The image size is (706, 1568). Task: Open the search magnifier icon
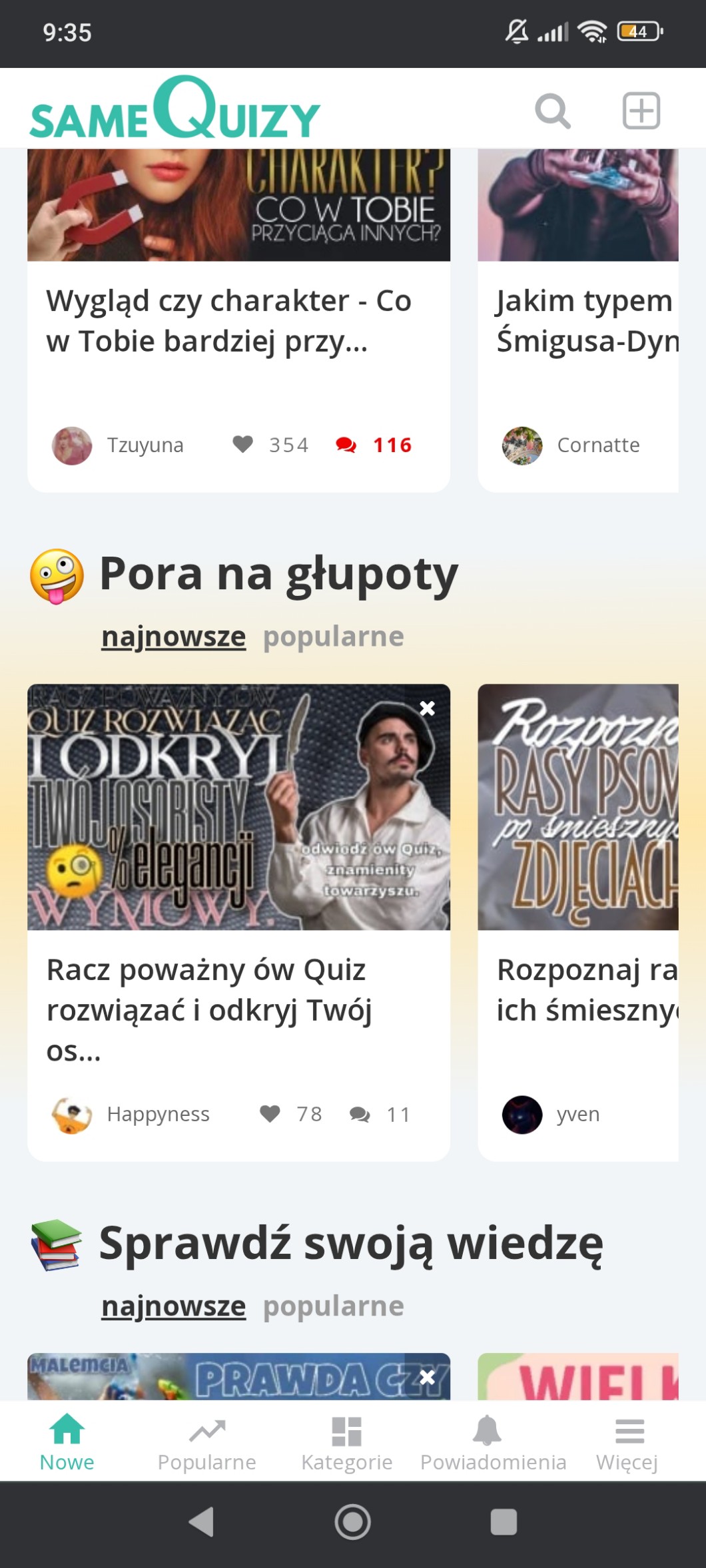[x=552, y=111]
